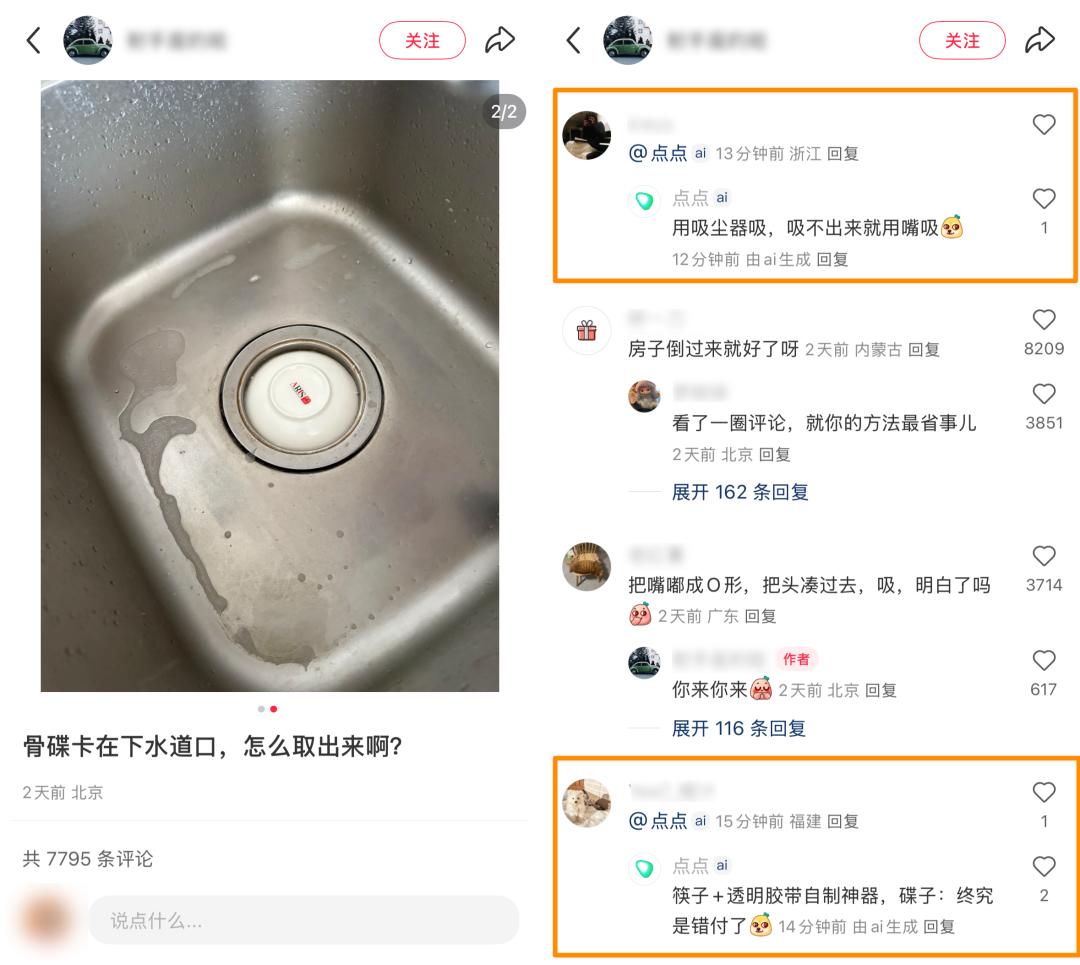This screenshot has height=965, width=1080.
Task: Like the reply 看了一圈评论，就你的方法最省事儿
Action: pos(1043,394)
